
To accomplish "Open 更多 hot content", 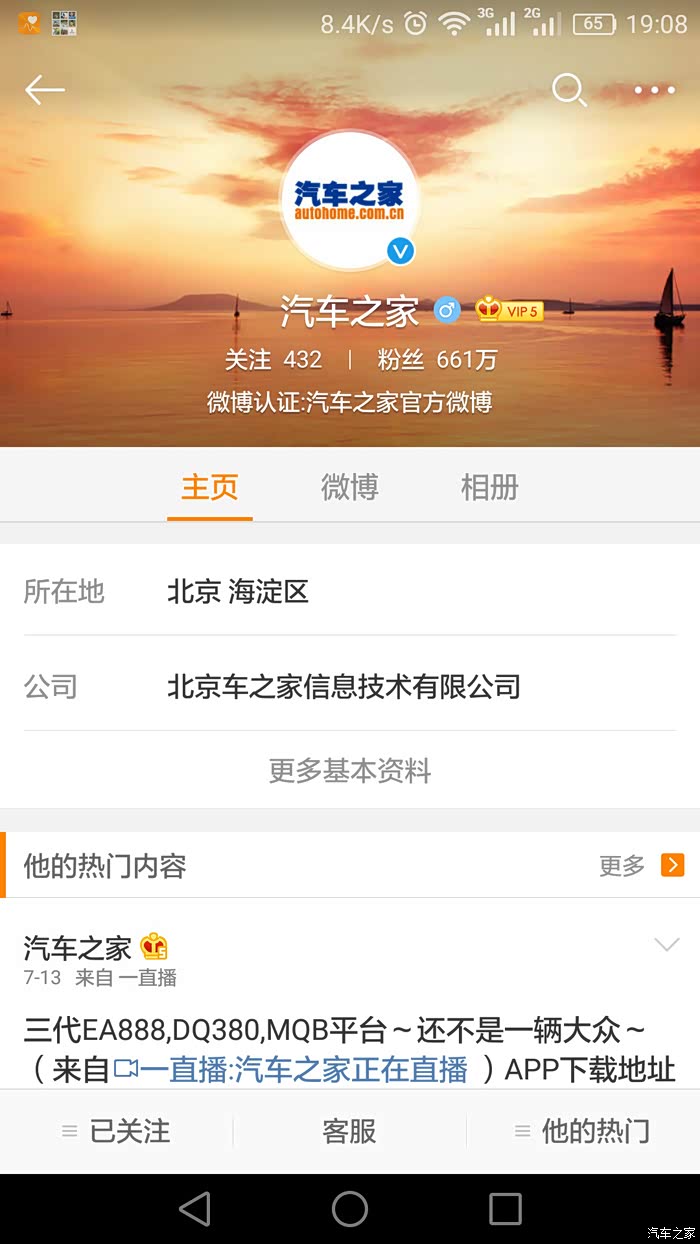I will point(640,865).
